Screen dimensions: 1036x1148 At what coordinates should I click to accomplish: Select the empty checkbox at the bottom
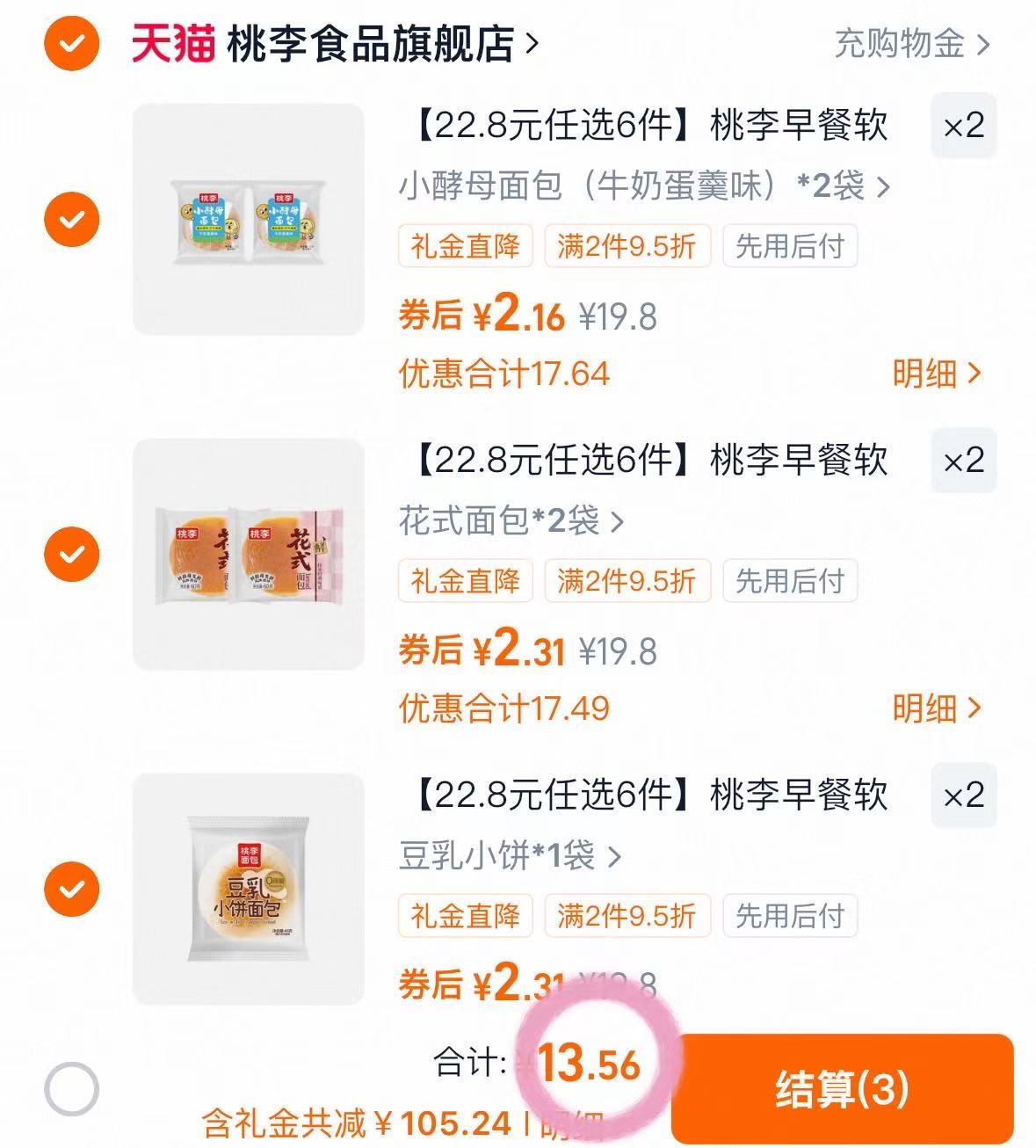70,1086
